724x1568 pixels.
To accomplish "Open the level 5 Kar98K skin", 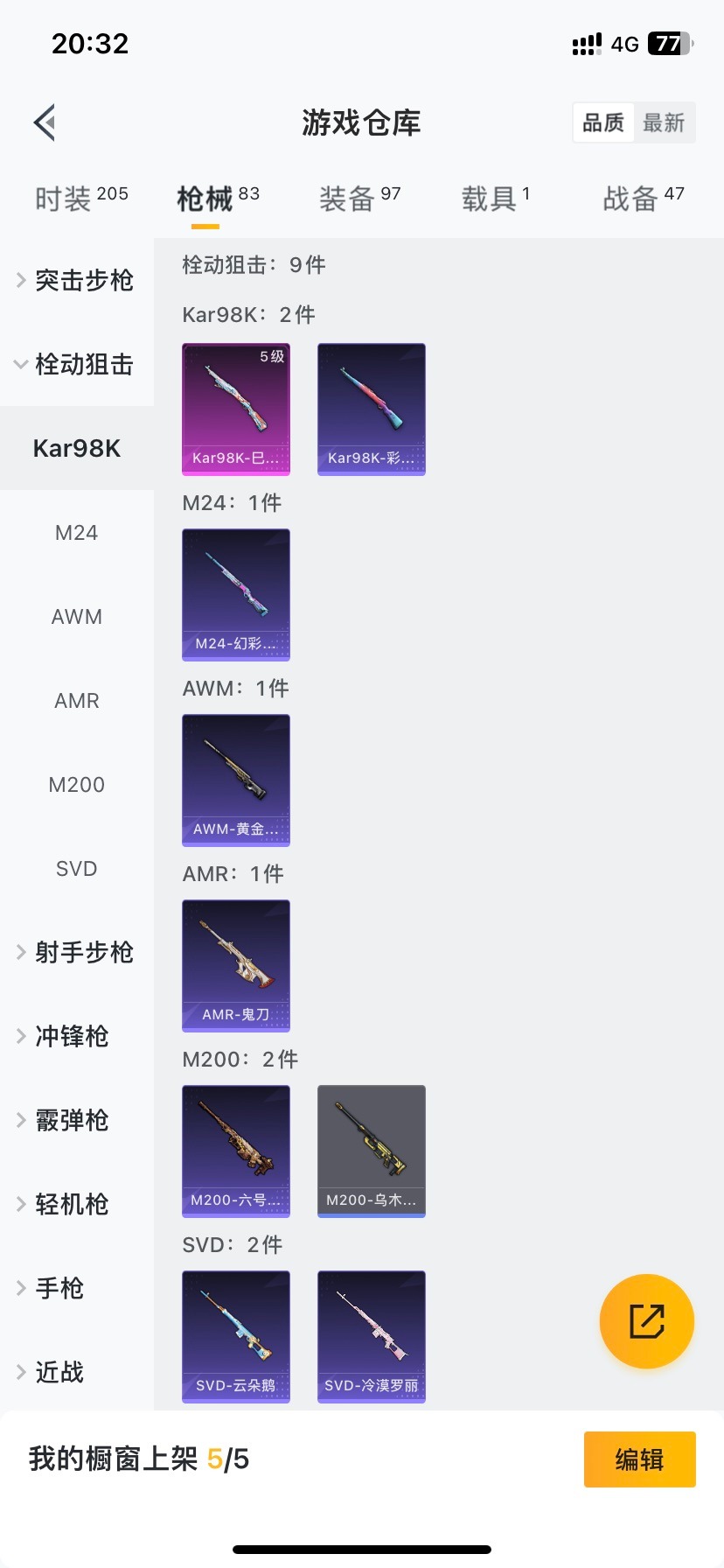I will coord(236,409).
